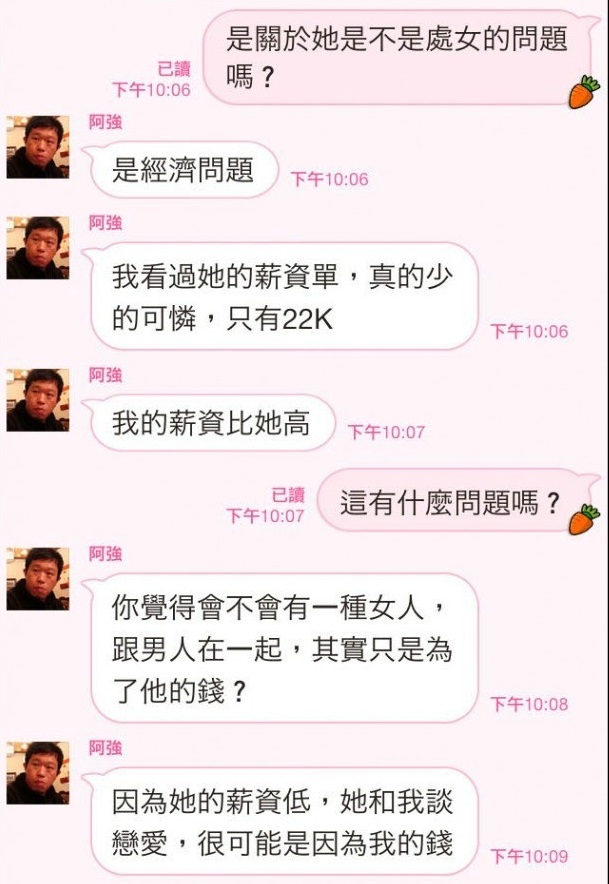
Task: View 阿強's profile from 我的薪資比她高 message
Action: click(38, 400)
